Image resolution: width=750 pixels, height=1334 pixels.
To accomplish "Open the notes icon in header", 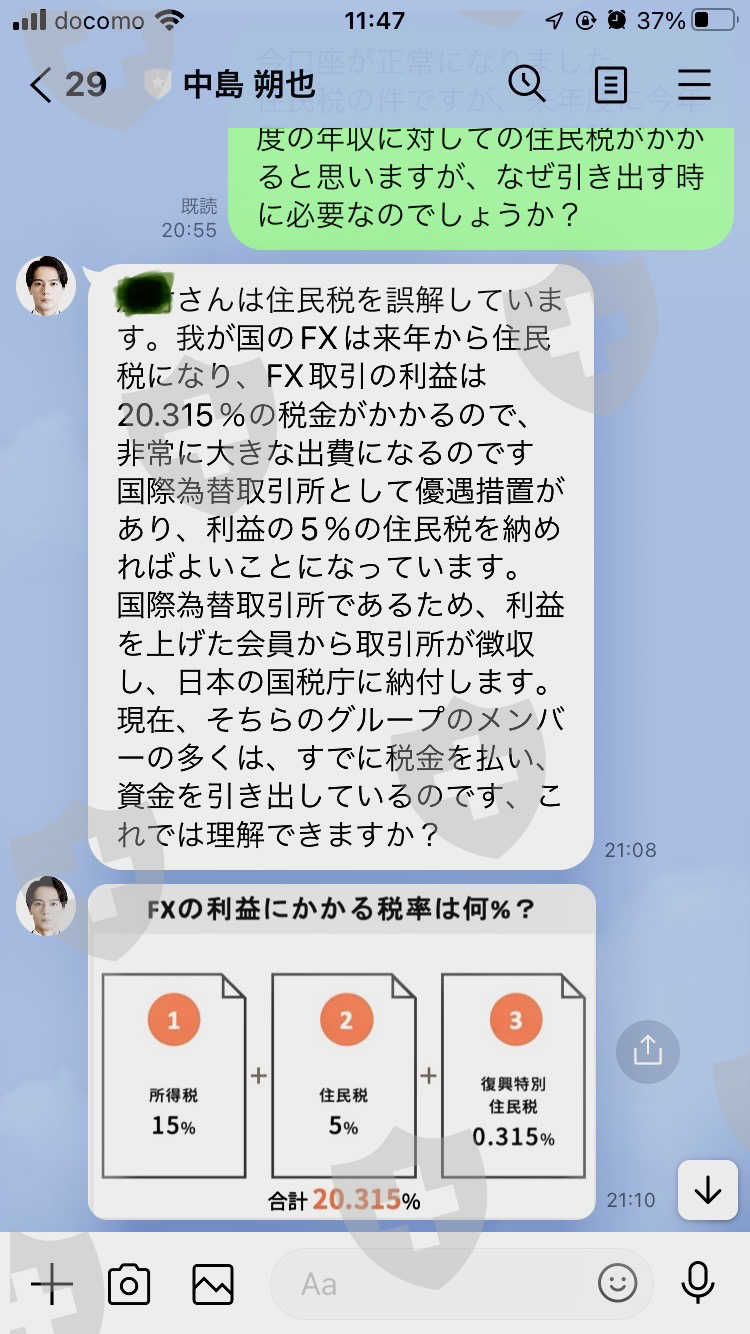I will point(611,85).
